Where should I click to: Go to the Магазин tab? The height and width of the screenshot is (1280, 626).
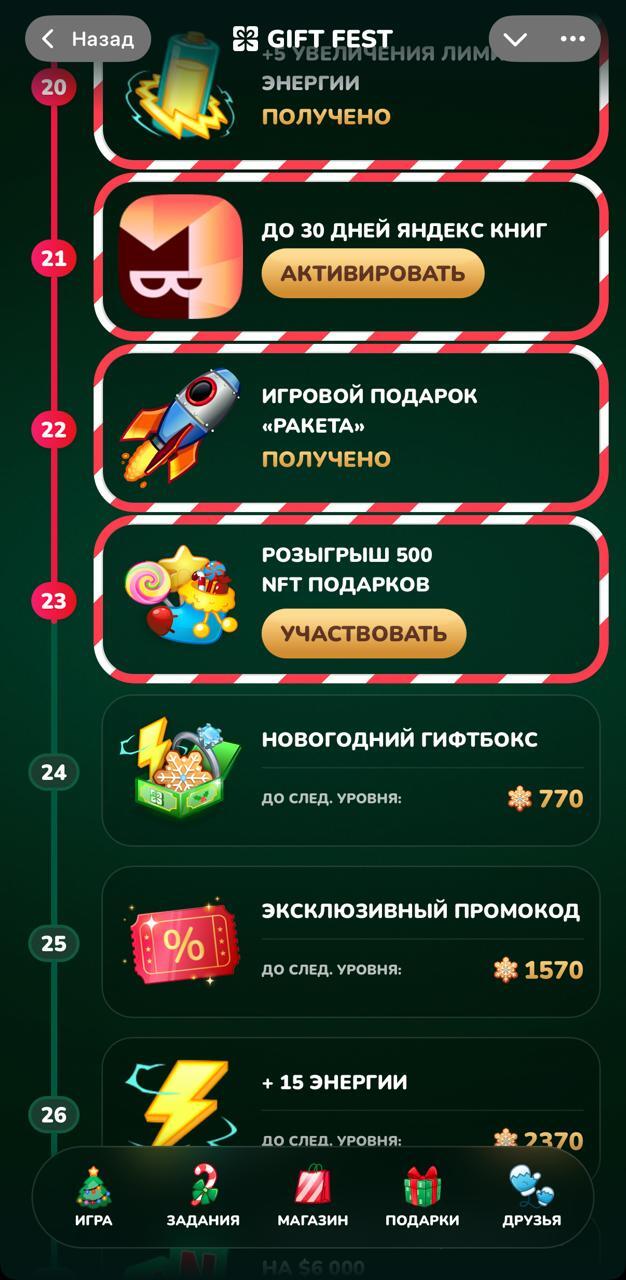pos(312,1197)
